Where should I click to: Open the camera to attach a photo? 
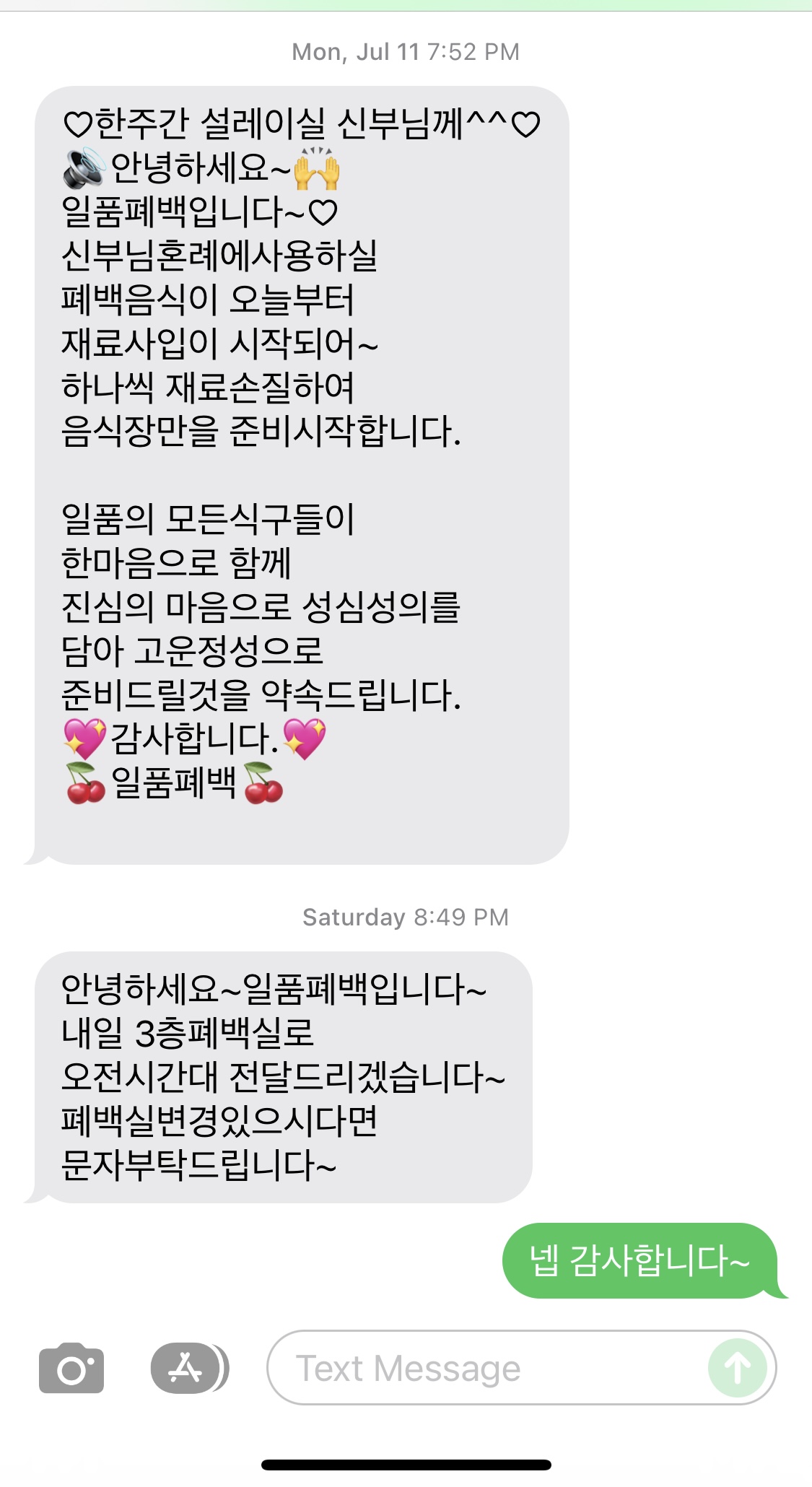[71, 1368]
